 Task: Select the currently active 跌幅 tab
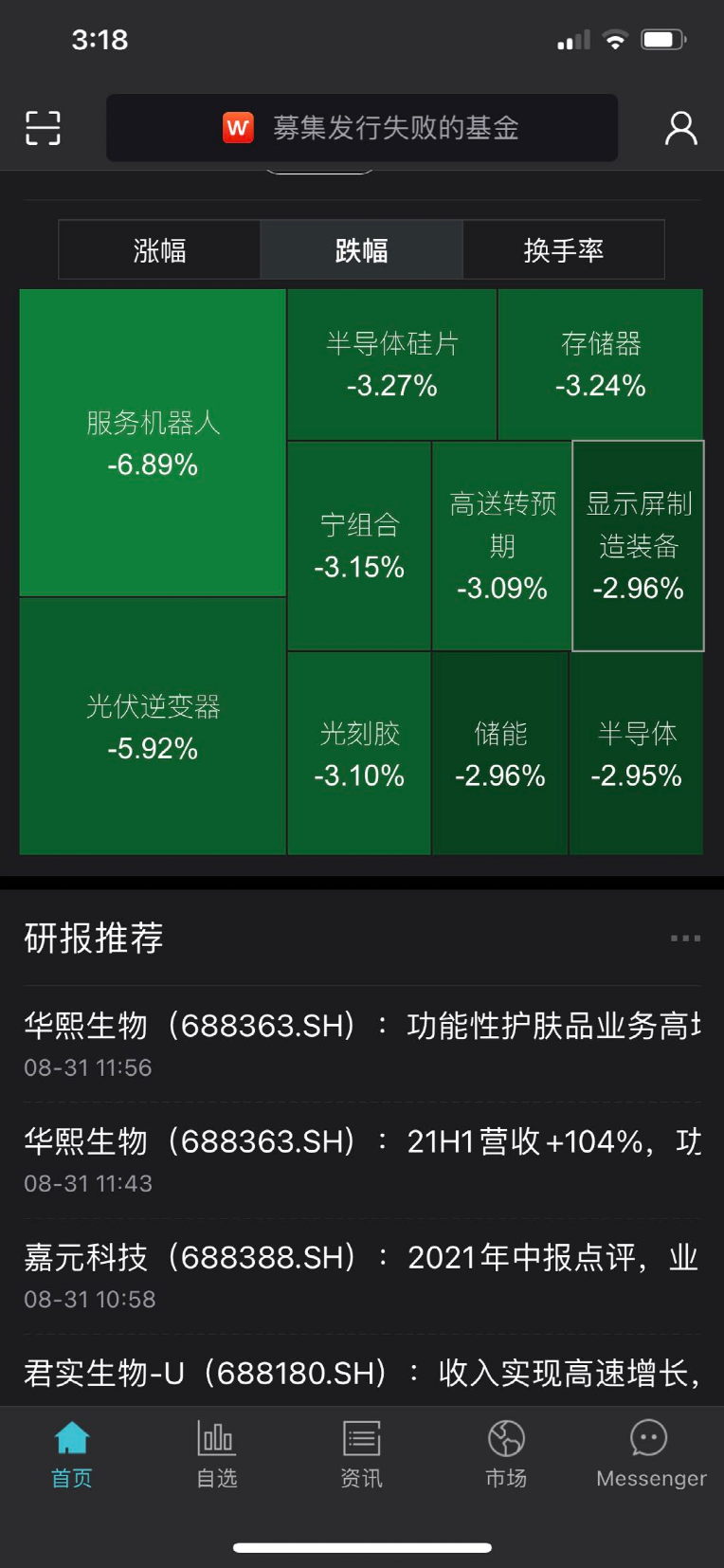[x=361, y=249]
